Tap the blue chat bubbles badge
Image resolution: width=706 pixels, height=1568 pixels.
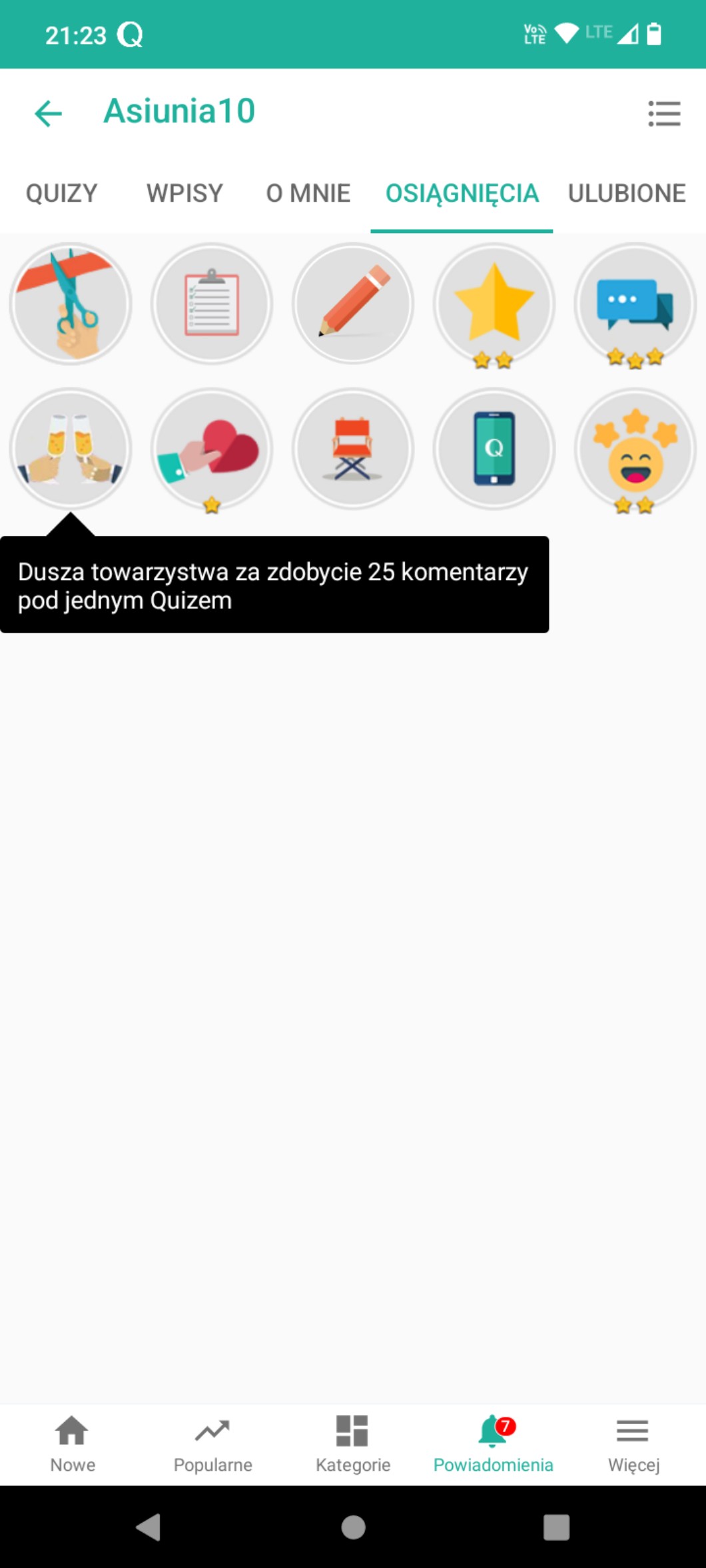[635, 304]
